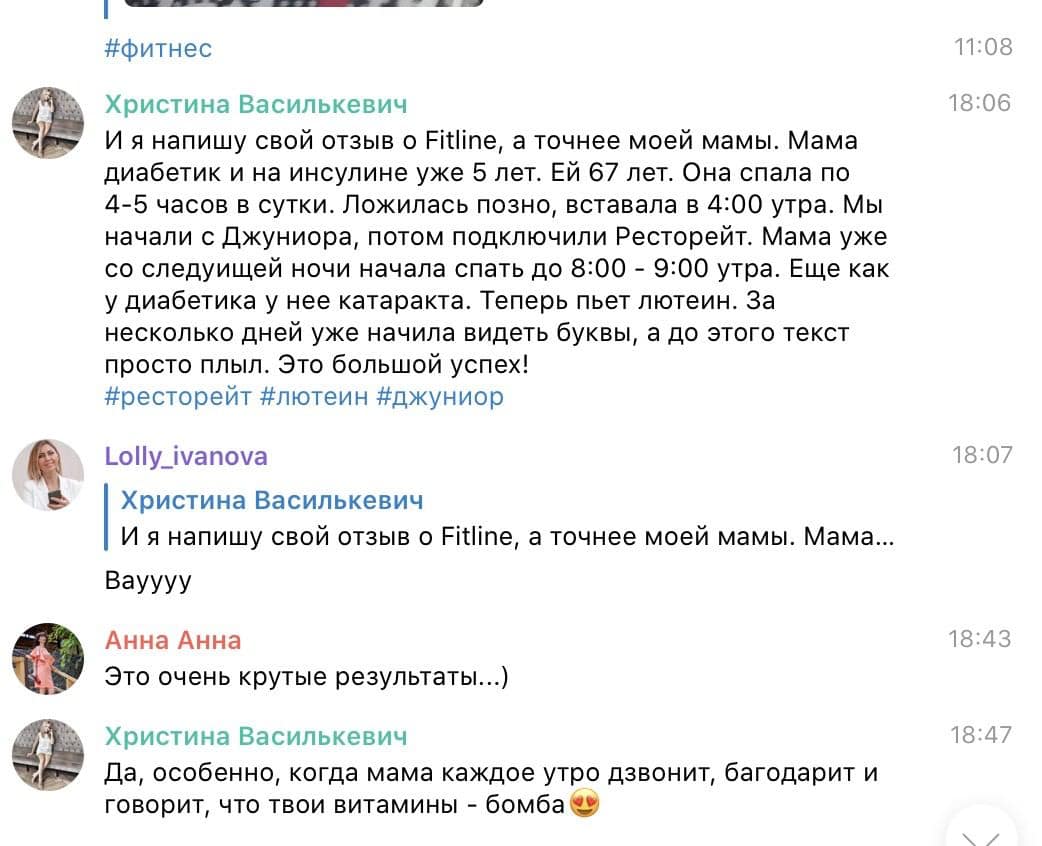Open the #джуниор hashtag
Image resolution: width=1042 pixels, height=846 pixels.
(x=440, y=396)
